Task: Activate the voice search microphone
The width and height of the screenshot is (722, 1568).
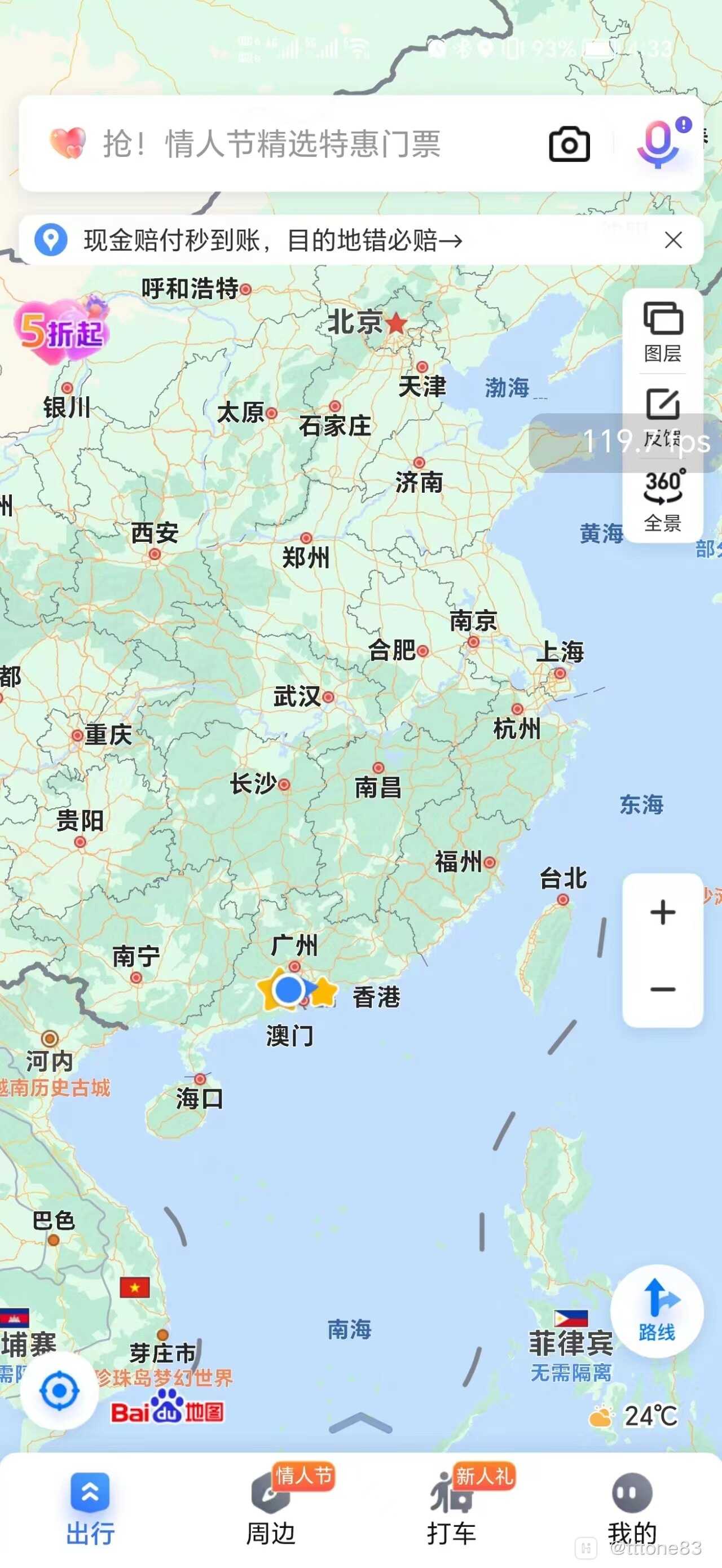Action: coord(658,144)
